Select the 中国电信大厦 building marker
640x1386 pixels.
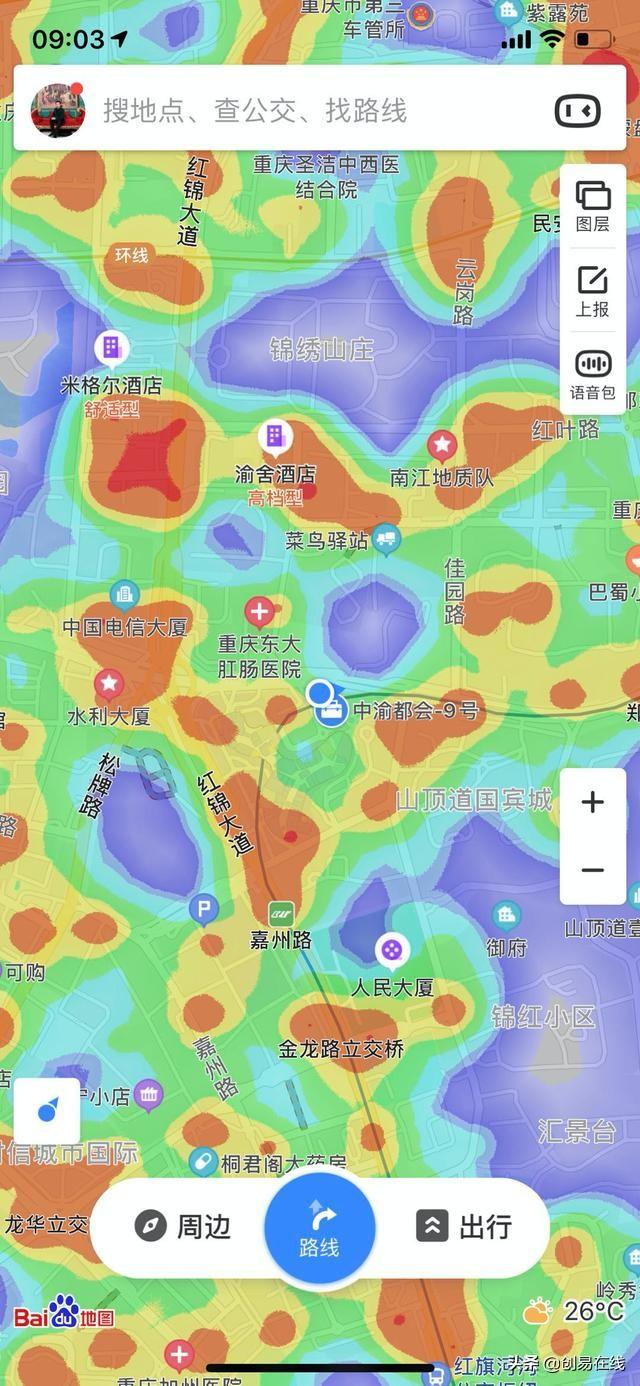[x=125, y=596]
